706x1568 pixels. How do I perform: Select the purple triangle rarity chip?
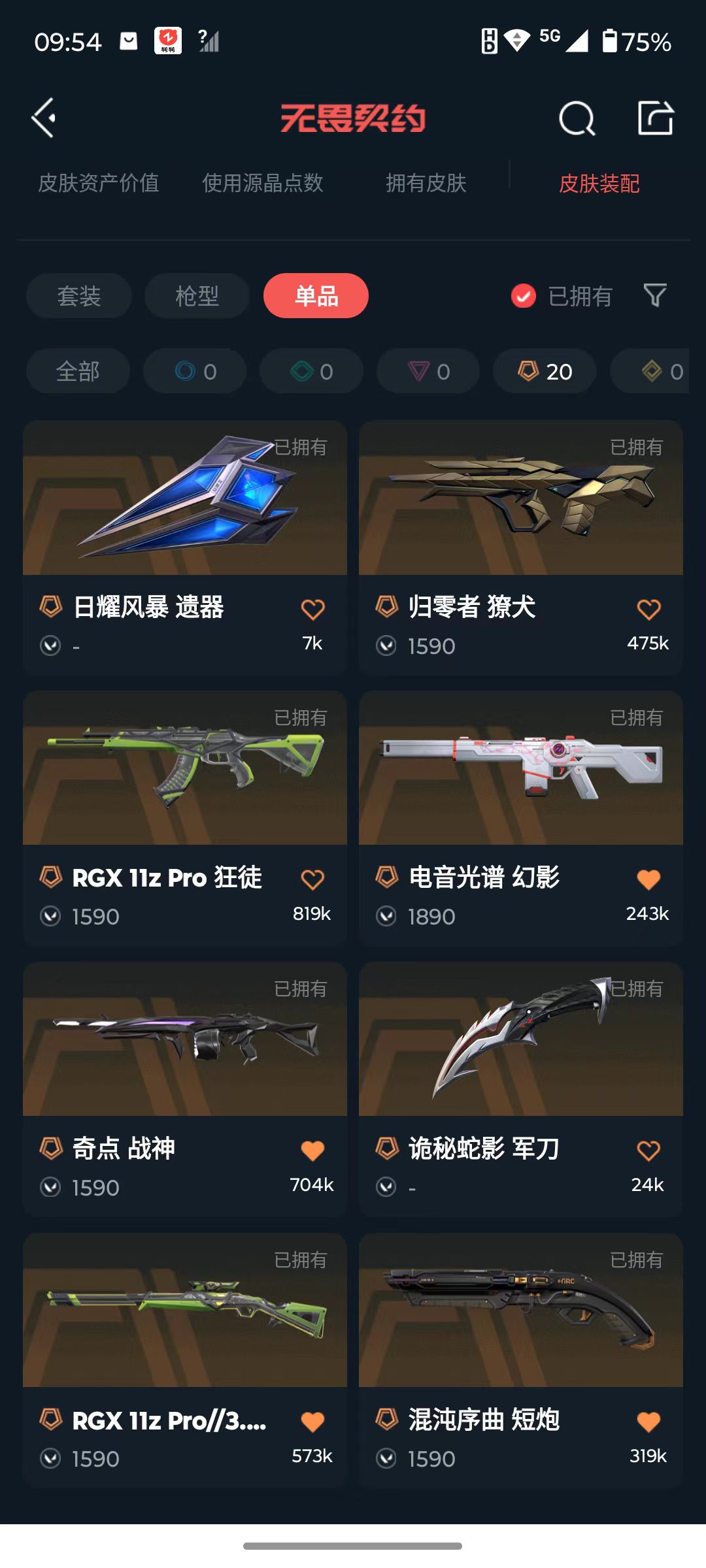[x=428, y=371]
